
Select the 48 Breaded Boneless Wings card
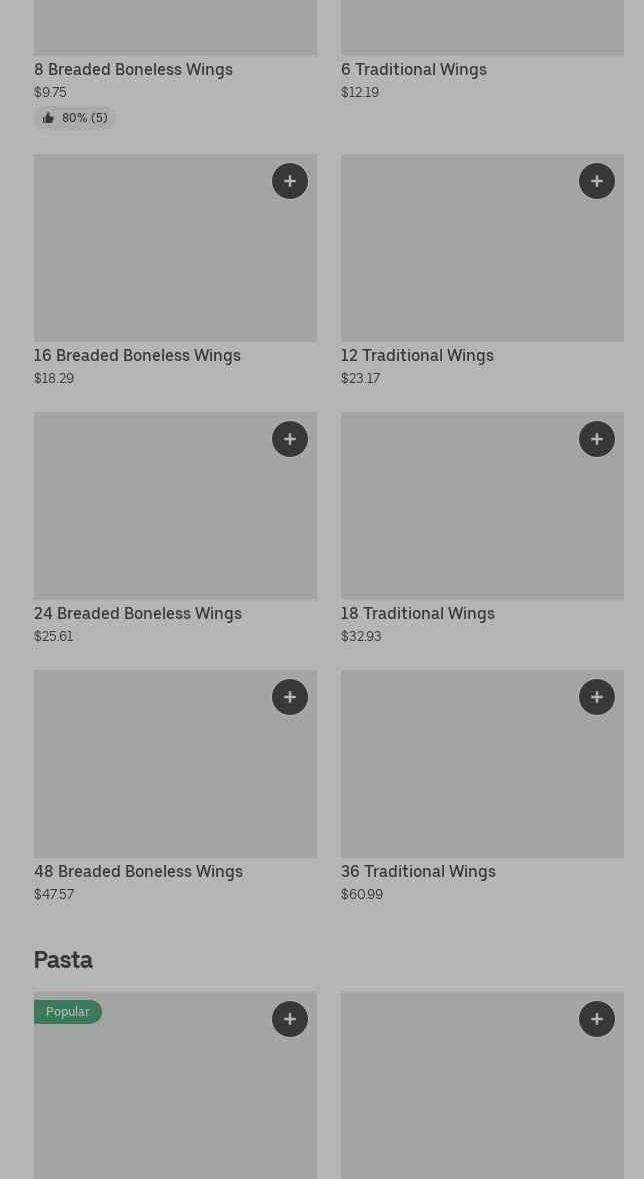pos(138,871)
